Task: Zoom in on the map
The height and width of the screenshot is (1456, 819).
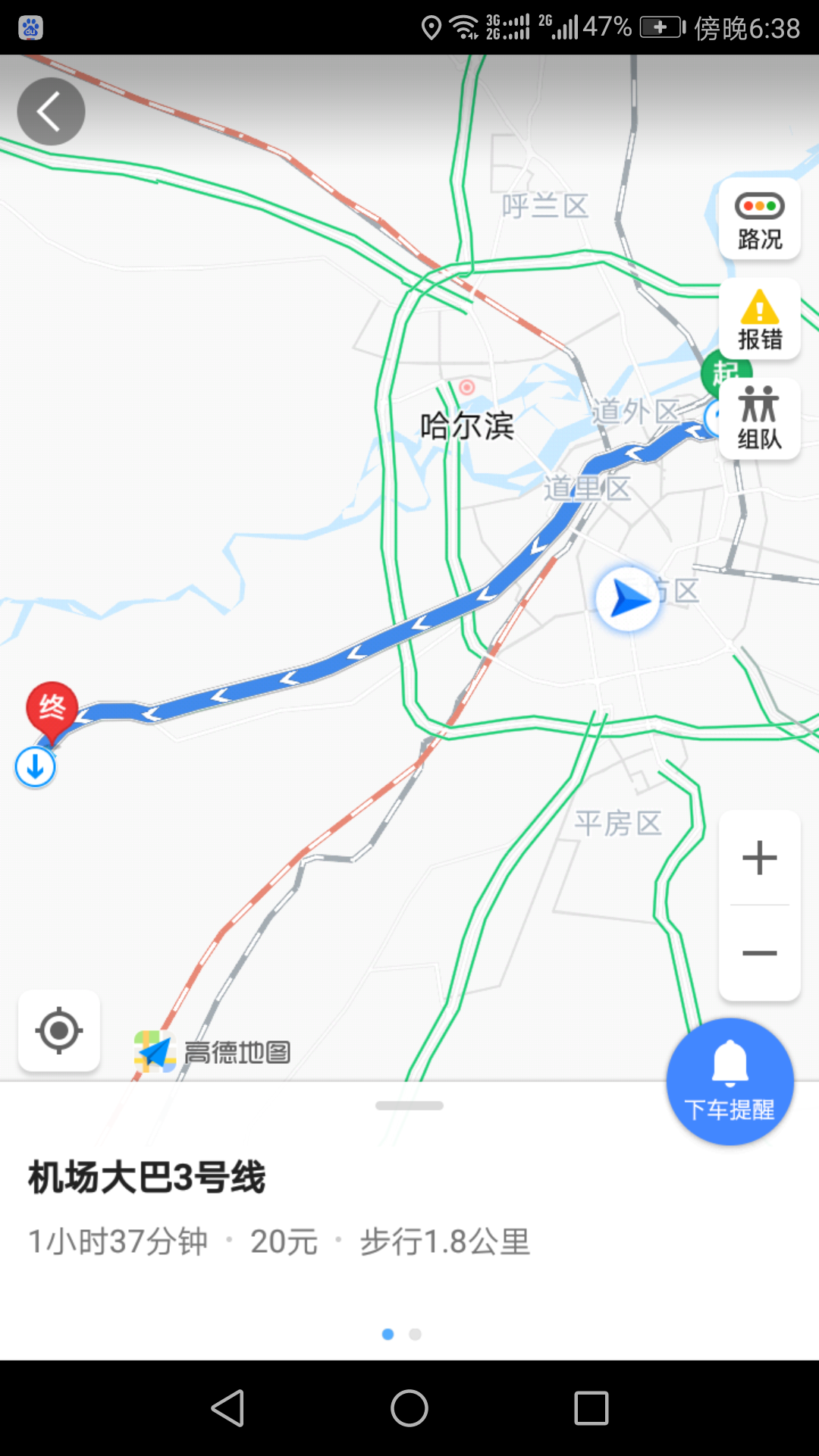Action: click(759, 858)
